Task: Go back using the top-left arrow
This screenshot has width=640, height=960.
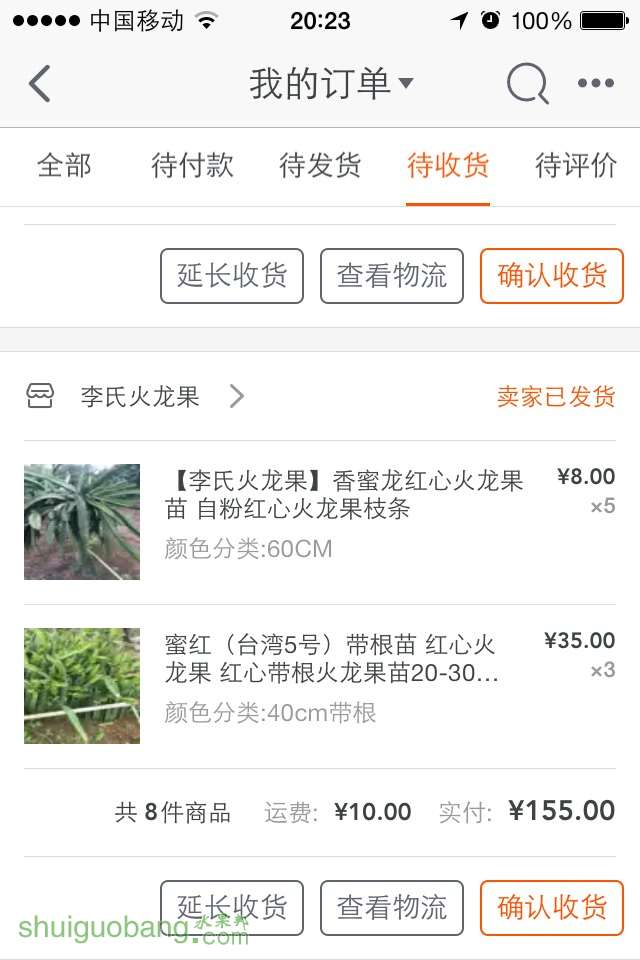Action: pos(40,84)
